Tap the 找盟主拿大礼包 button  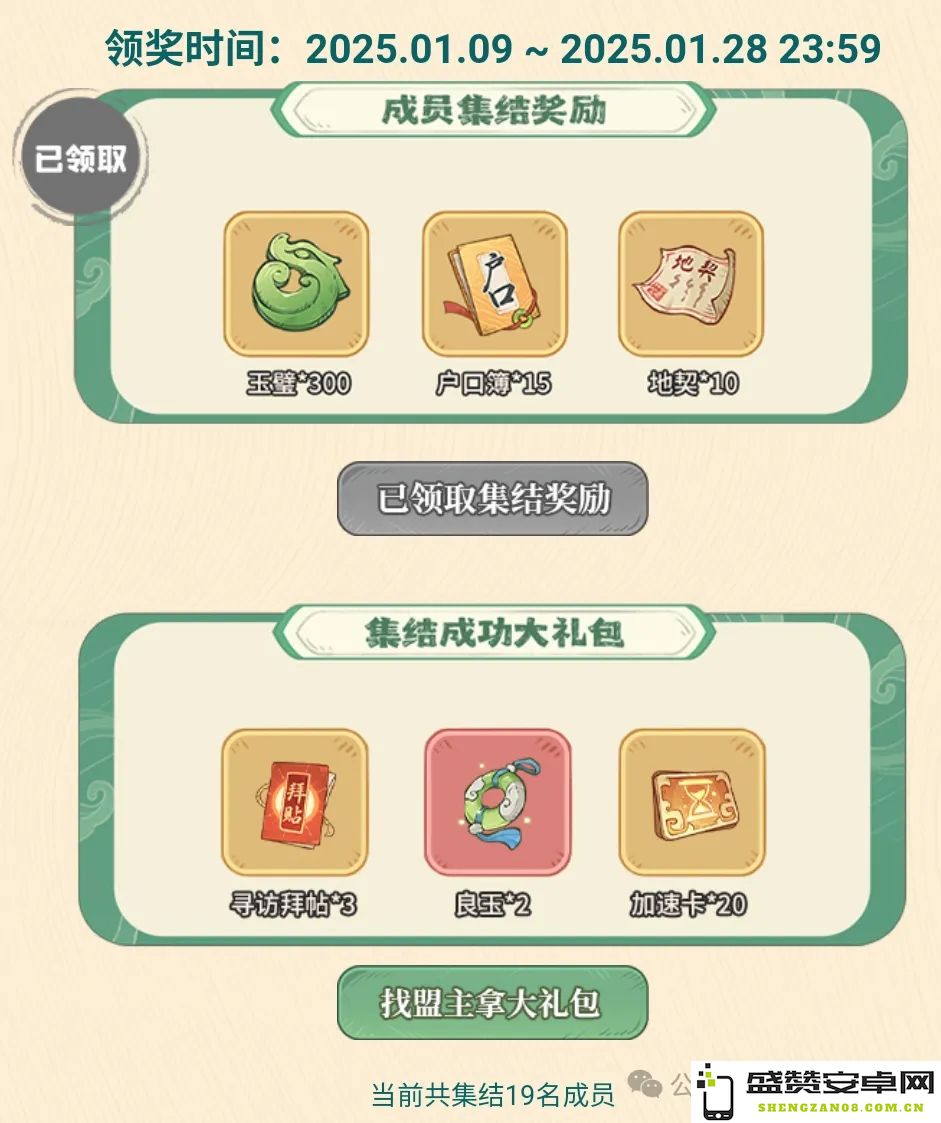coord(492,1002)
